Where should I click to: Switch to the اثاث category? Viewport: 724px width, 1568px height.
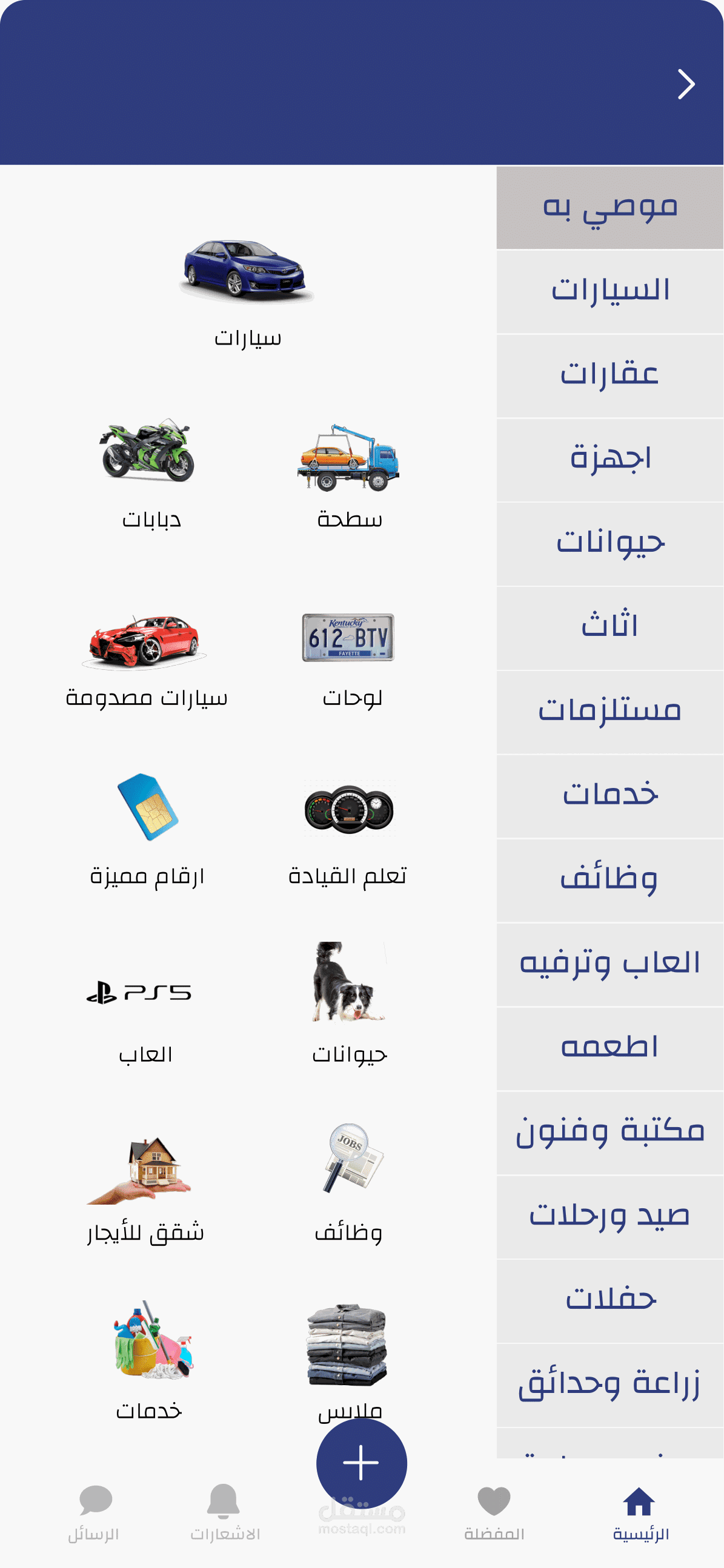coord(609,627)
